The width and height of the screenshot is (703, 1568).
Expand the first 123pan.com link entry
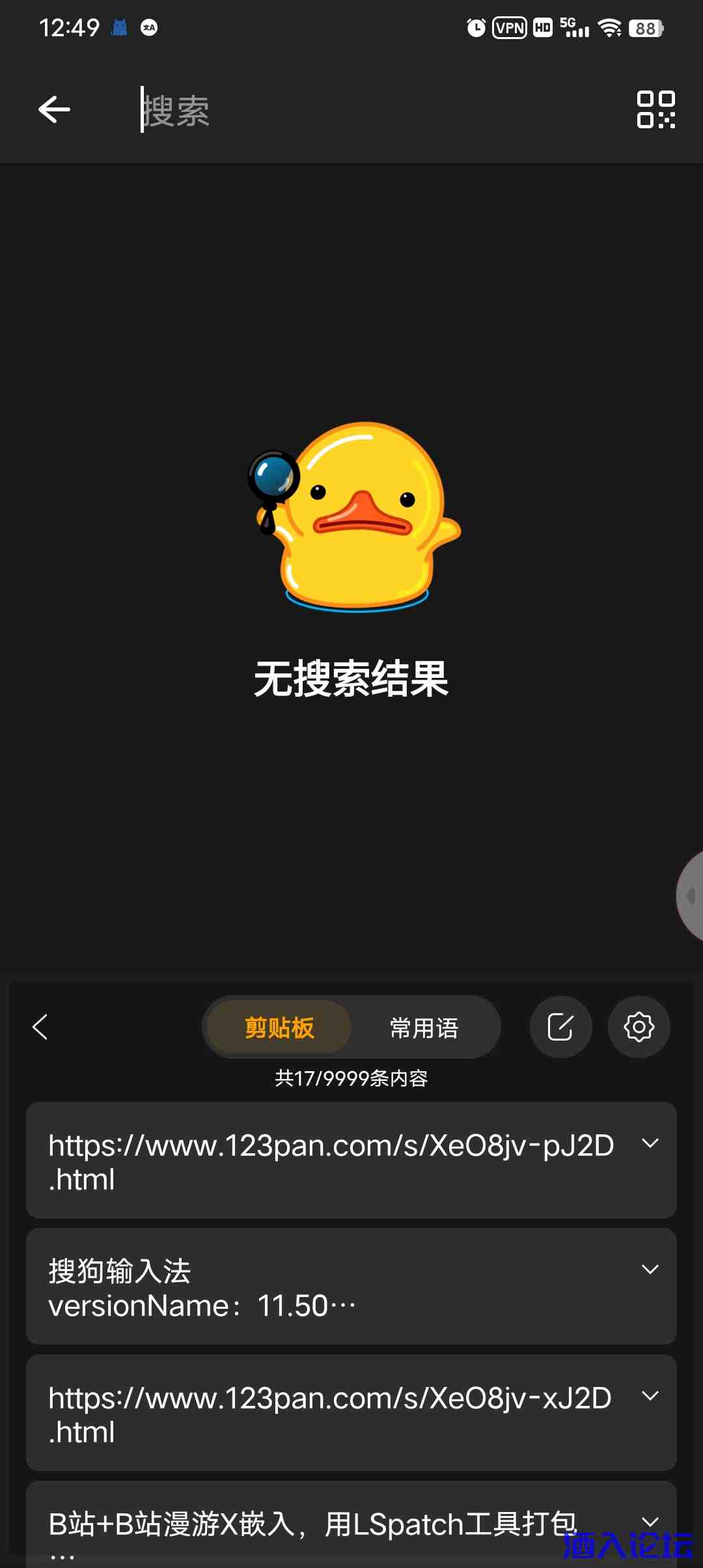tap(651, 1143)
